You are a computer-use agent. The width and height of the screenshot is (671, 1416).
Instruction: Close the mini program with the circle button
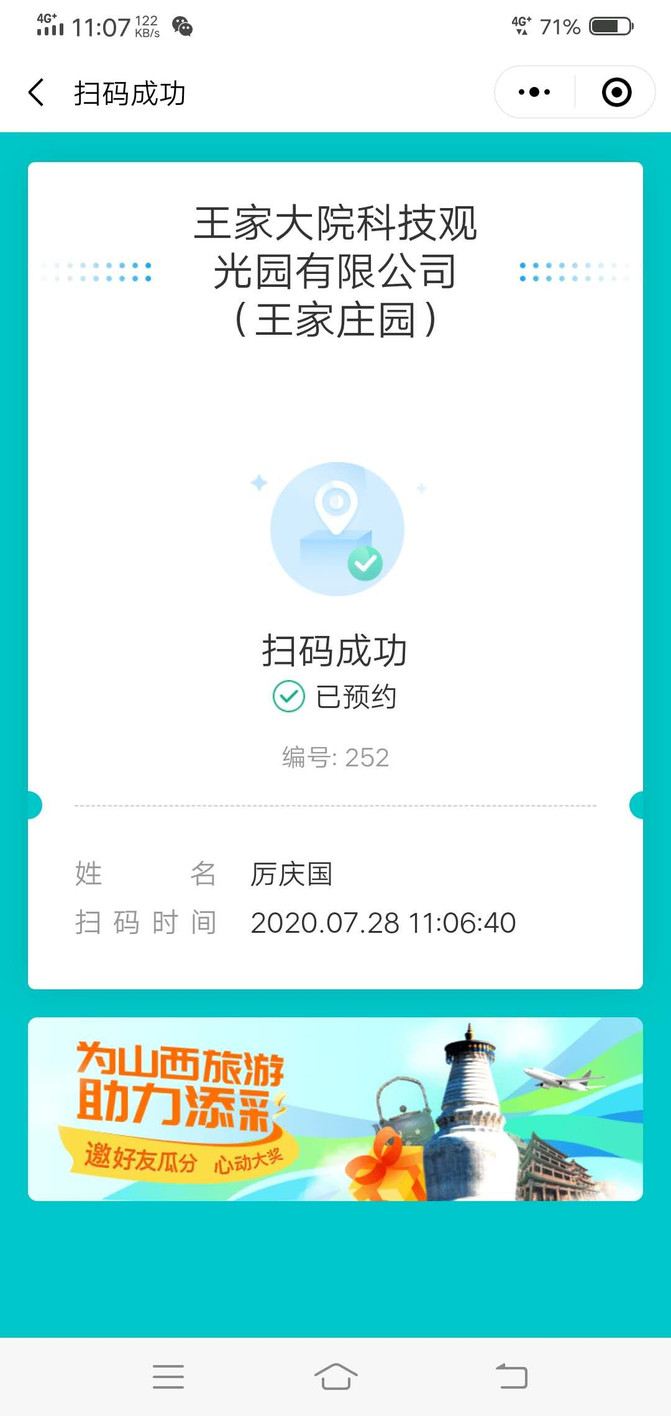coord(616,93)
